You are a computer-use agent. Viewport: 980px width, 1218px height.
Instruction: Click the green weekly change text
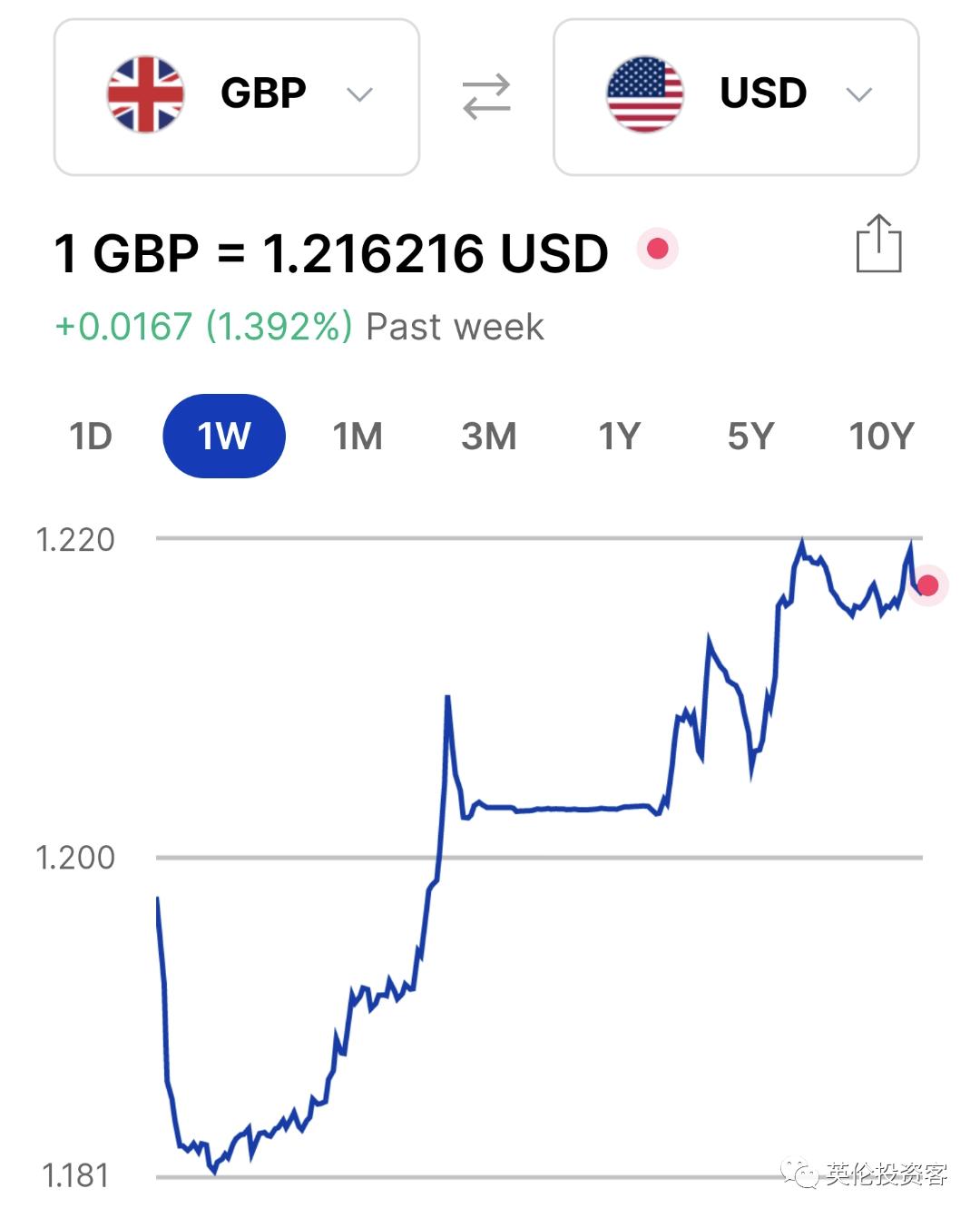(204, 326)
